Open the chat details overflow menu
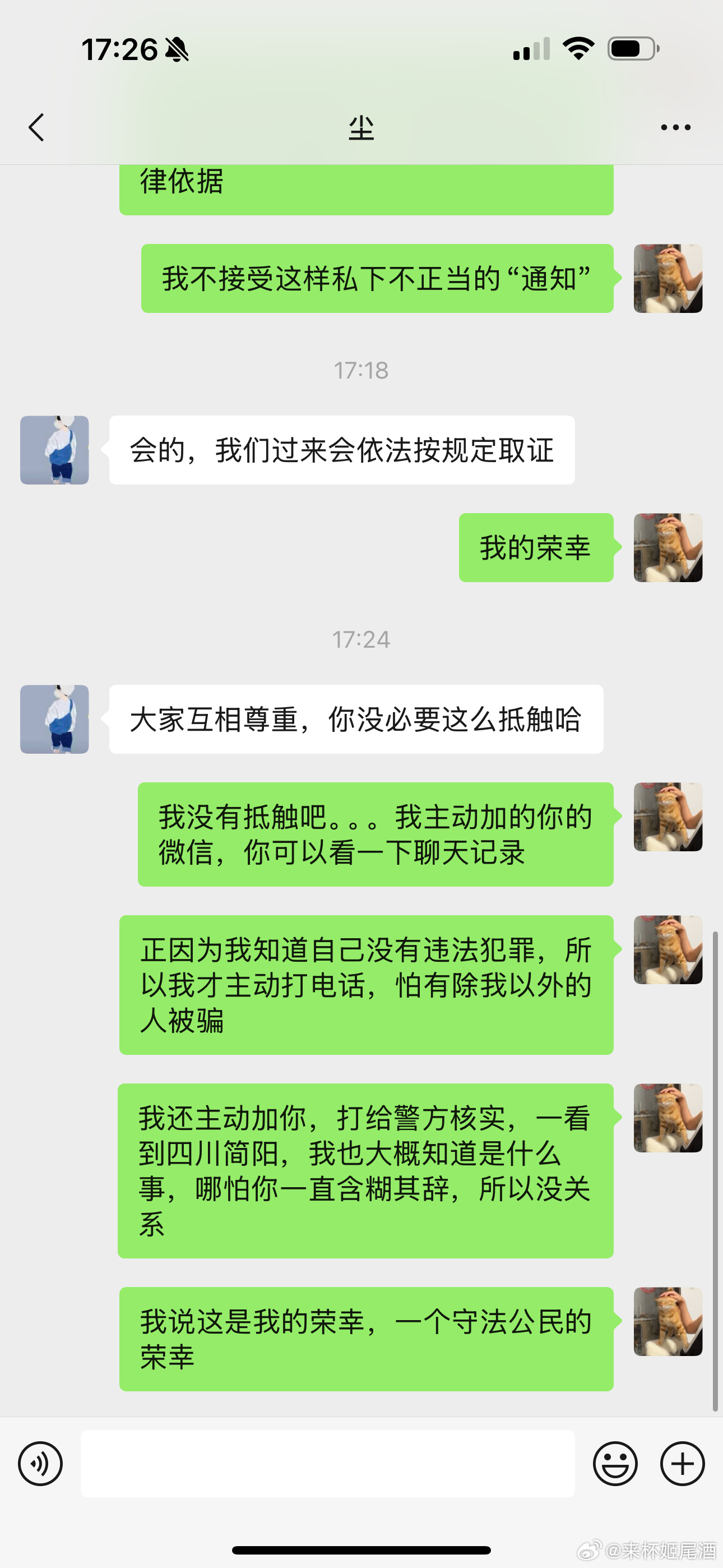Image resolution: width=723 pixels, height=1568 pixels. (x=675, y=128)
